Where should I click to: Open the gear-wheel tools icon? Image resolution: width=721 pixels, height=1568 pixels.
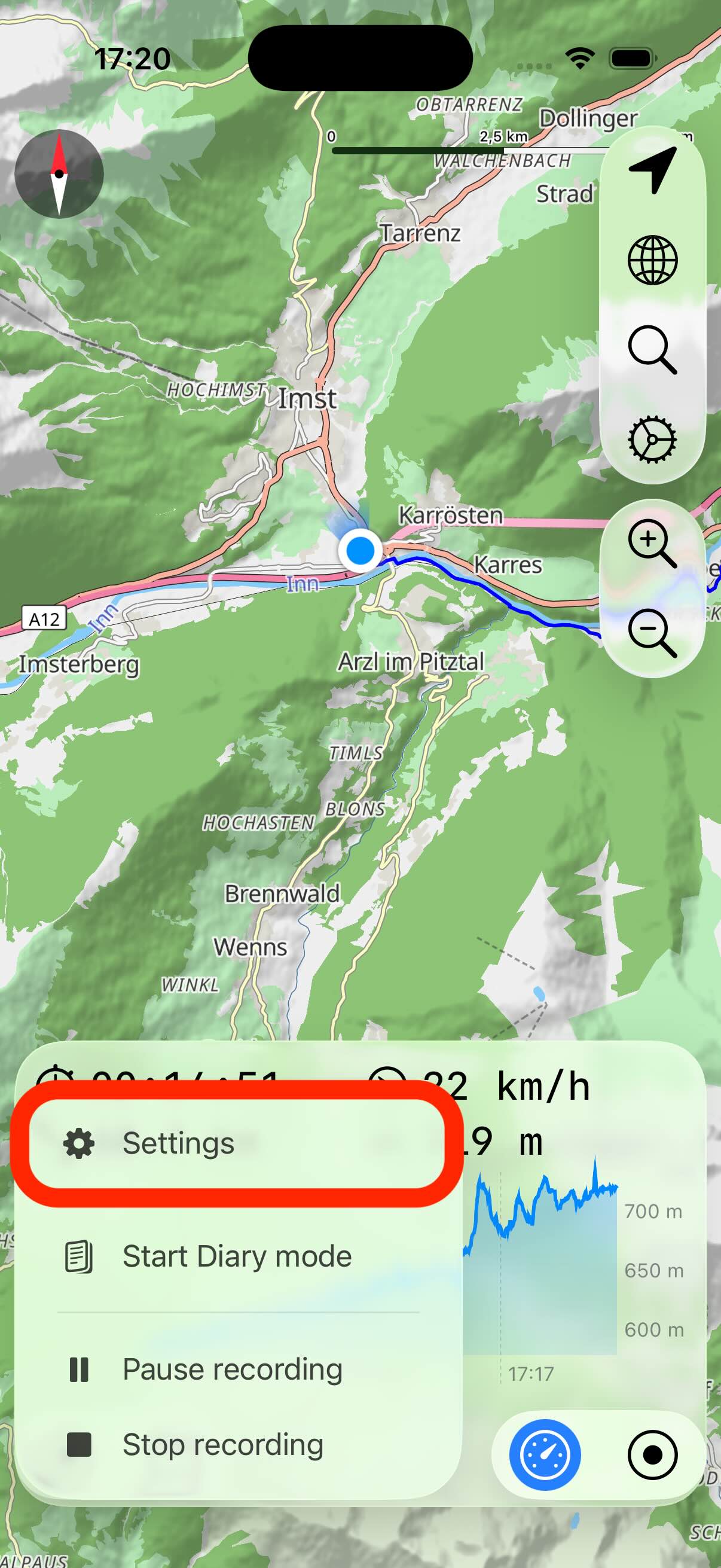coord(652,440)
